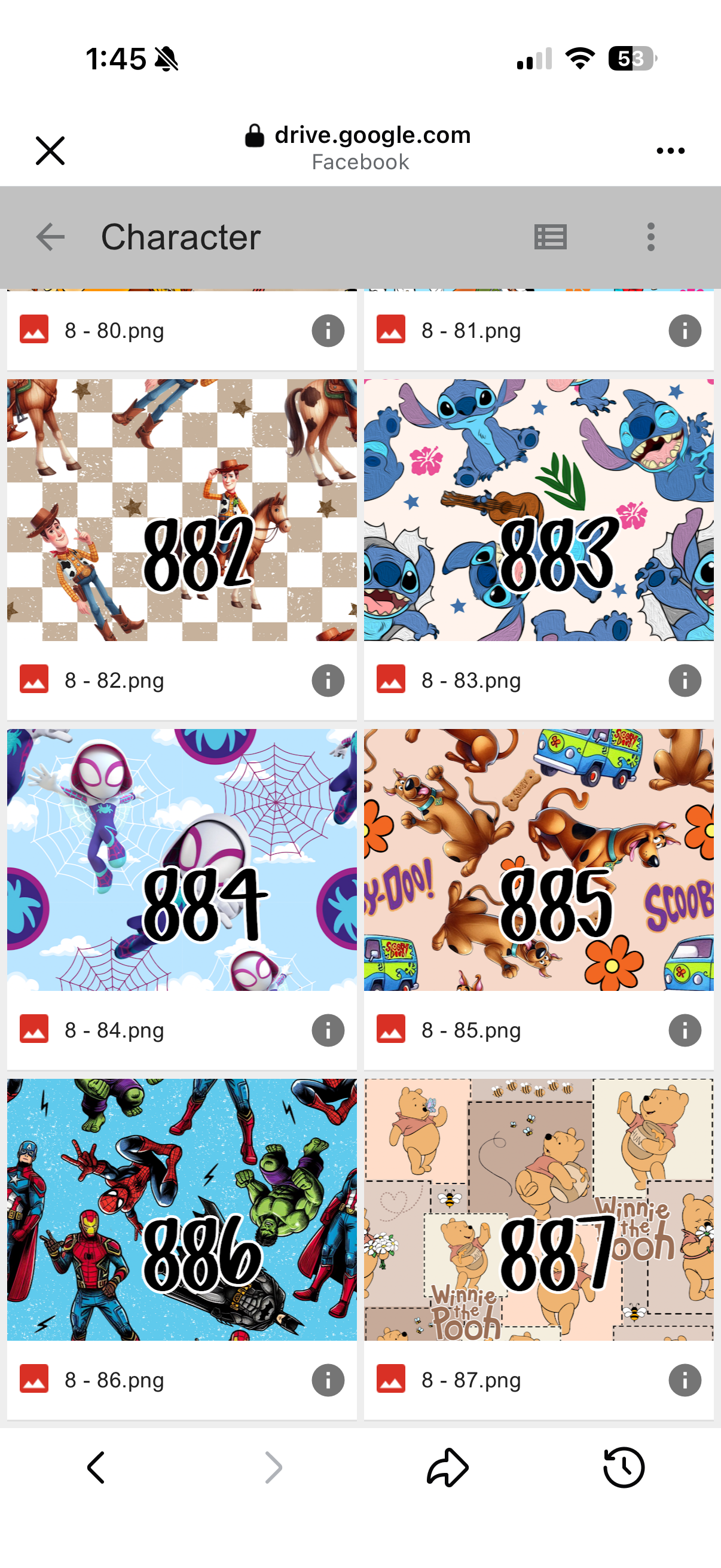Open the 8 - 84.png image

point(182,859)
